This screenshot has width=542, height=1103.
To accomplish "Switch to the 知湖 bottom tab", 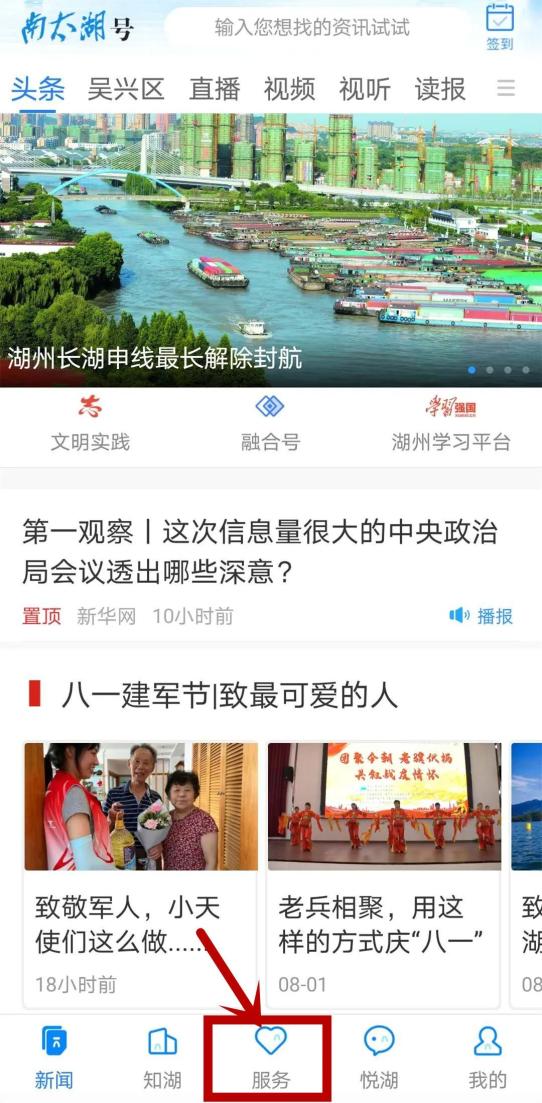I will pos(163,1059).
